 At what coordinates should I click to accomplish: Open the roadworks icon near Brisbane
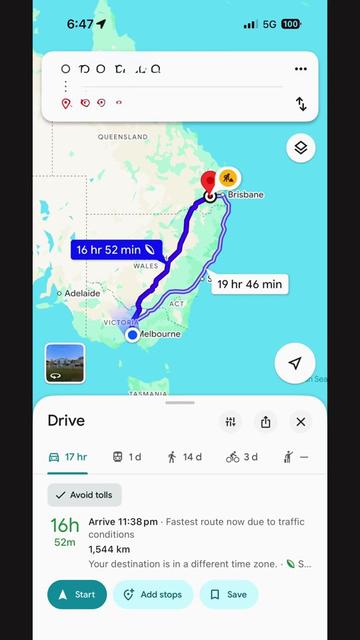(x=227, y=178)
